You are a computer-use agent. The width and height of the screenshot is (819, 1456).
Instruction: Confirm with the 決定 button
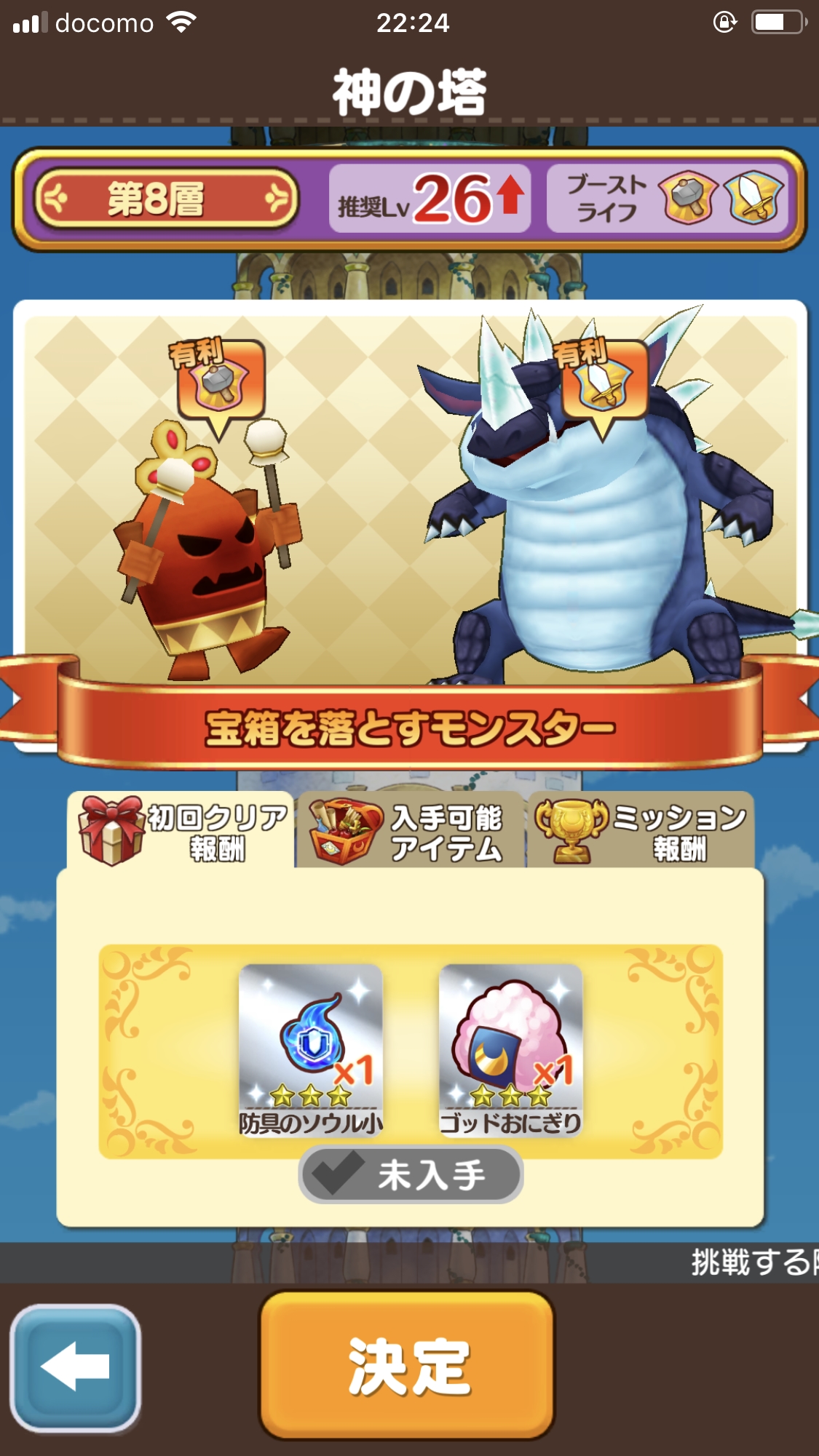click(407, 1367)
